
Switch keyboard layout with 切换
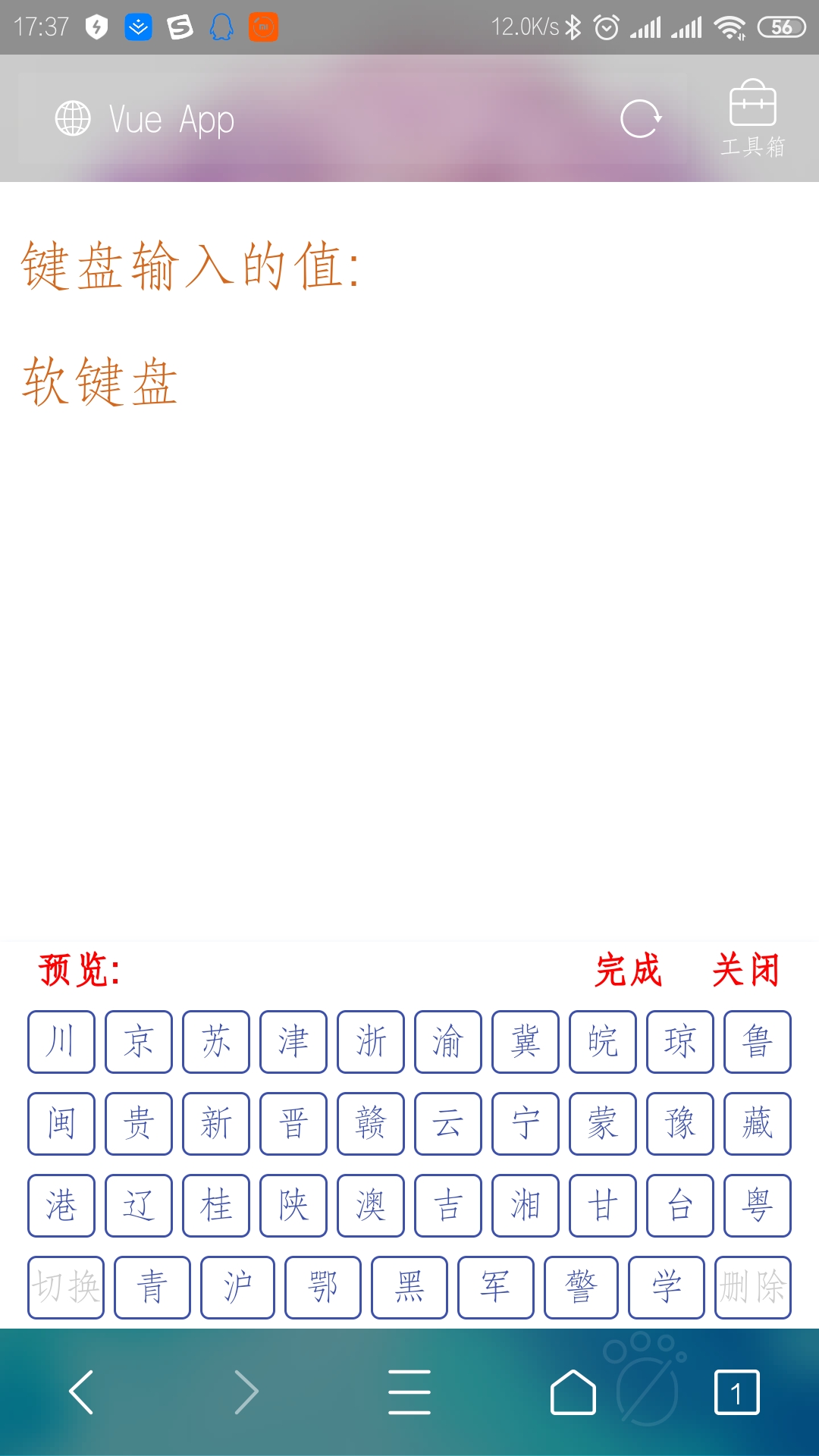66,1287
